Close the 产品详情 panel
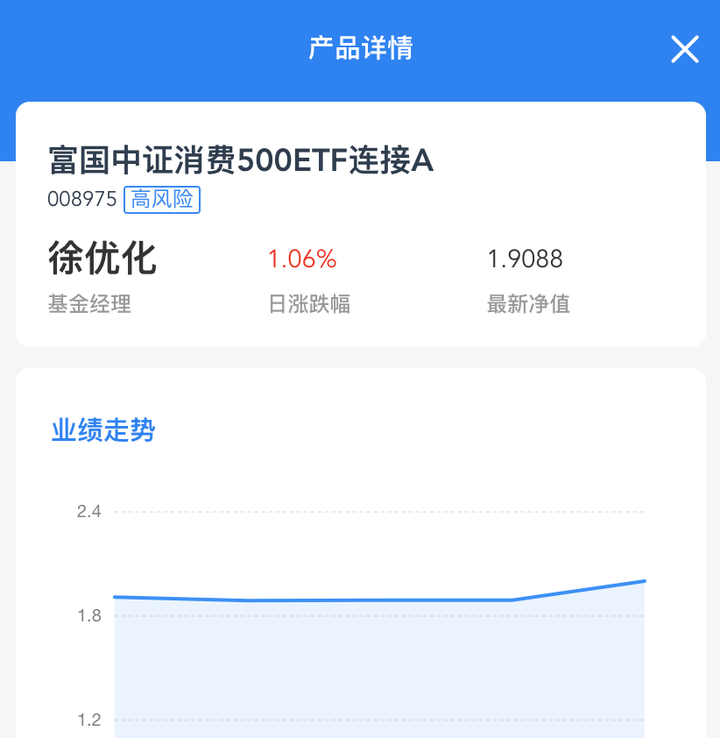Viewport: 720px width, 738px height. (684, 49)
